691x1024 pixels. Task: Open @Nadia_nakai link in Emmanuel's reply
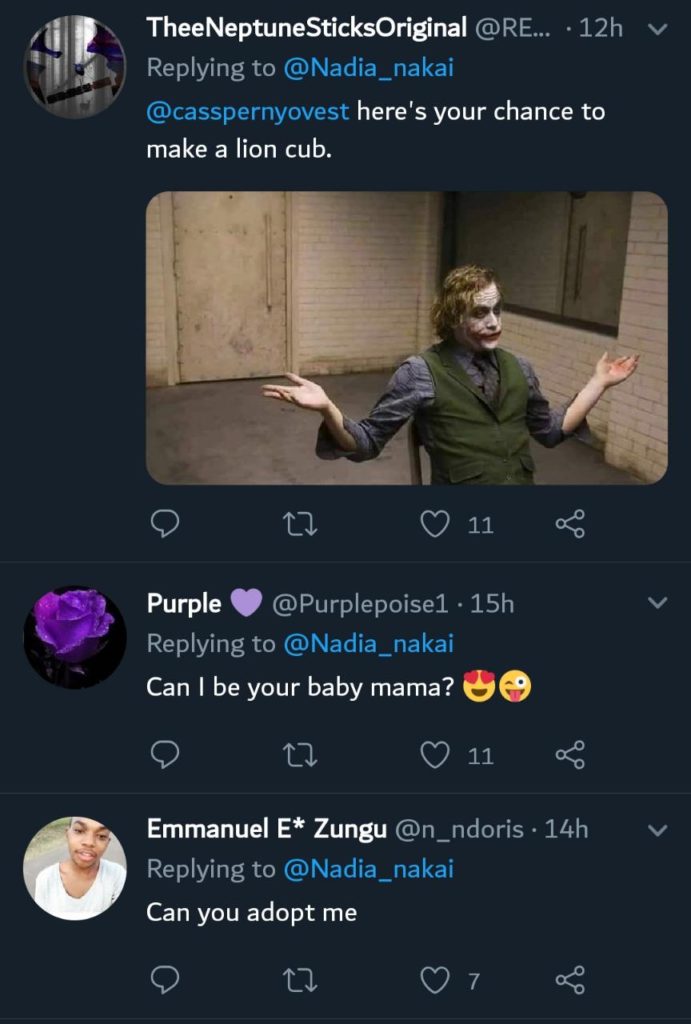point(368,870)
